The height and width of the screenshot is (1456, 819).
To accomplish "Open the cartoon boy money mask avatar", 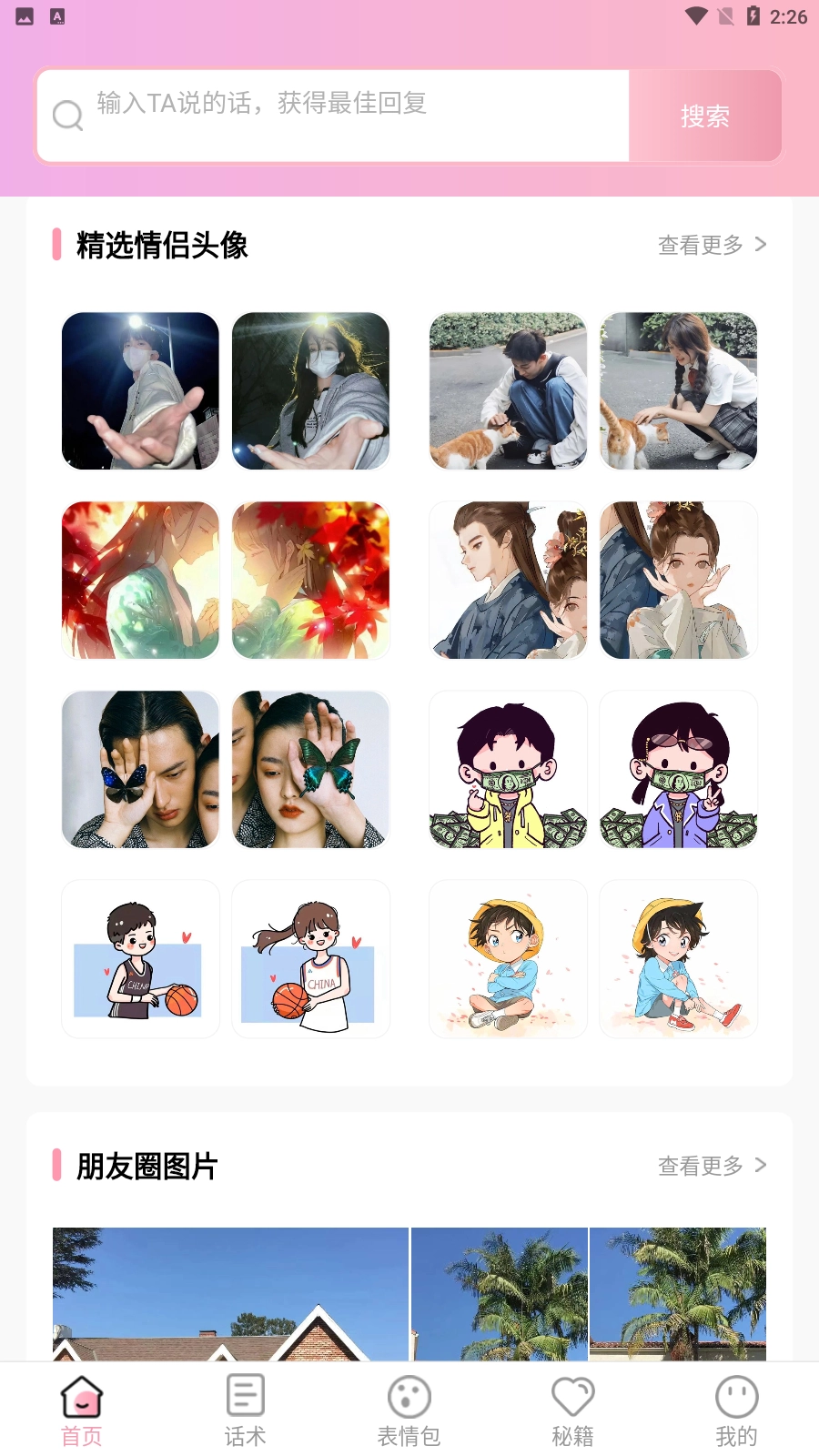I will click(508, 770).
